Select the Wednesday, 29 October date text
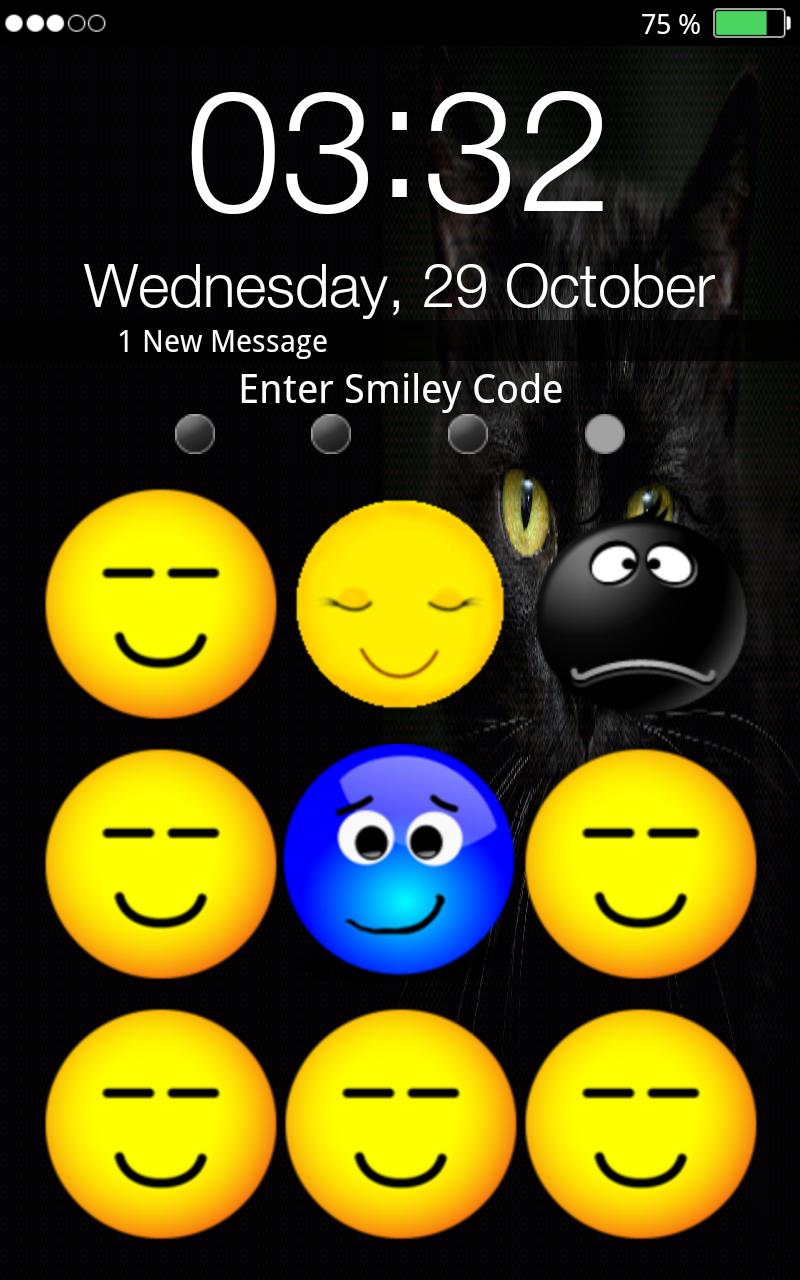 click(400, 290)
